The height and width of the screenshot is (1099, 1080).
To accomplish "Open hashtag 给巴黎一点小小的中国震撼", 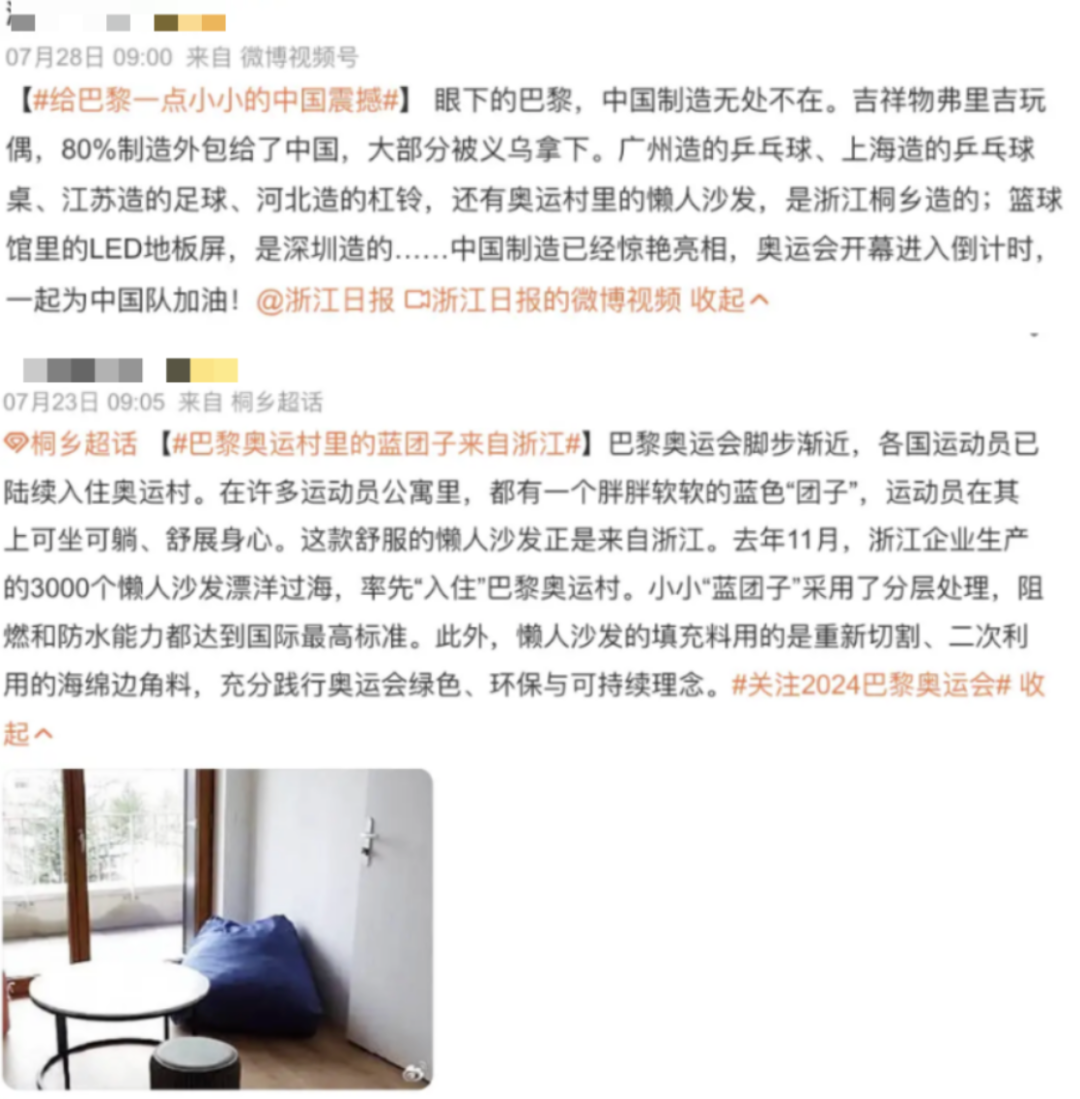I will point(216,101).
